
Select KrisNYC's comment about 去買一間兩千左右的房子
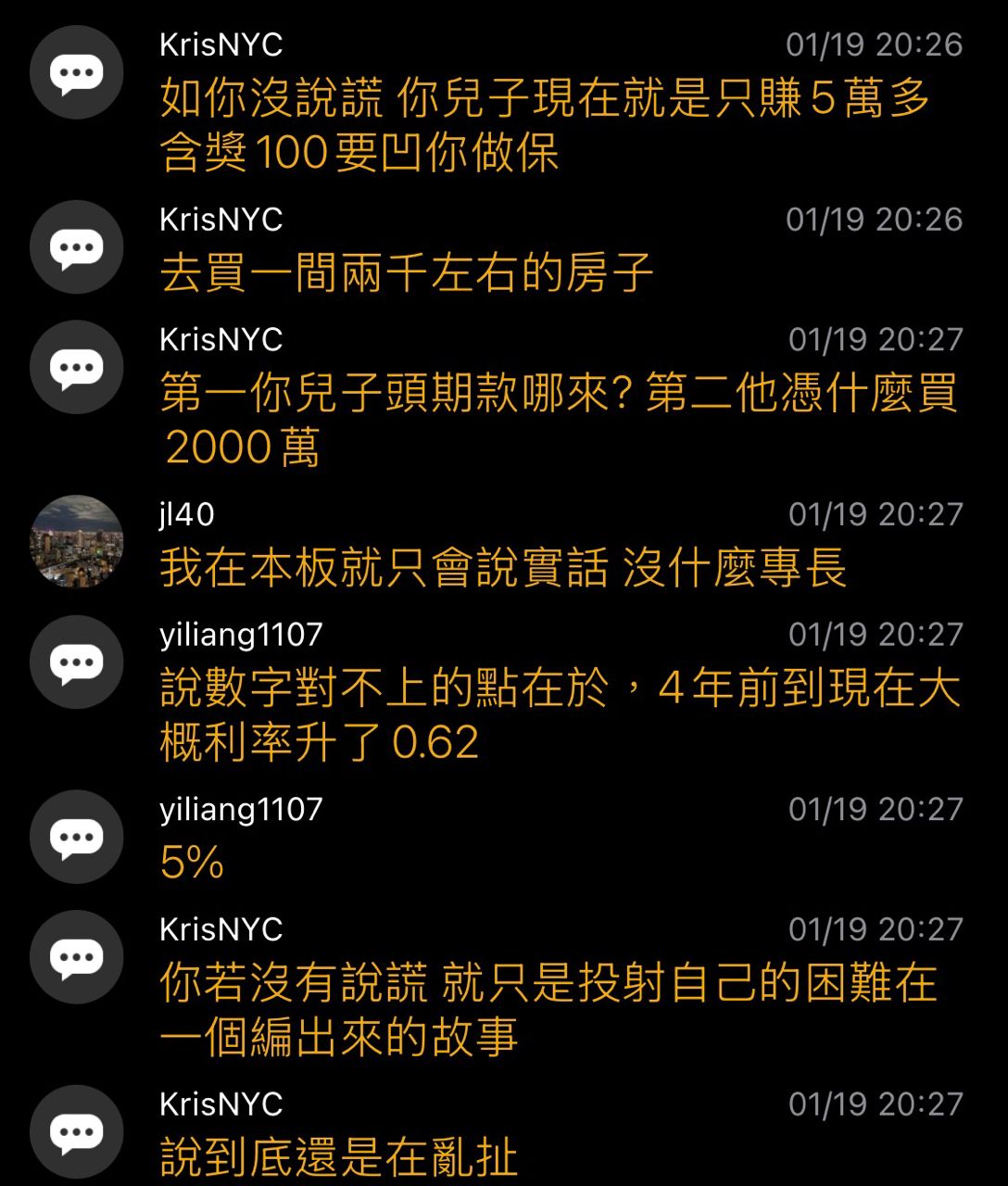coord(407,273)
